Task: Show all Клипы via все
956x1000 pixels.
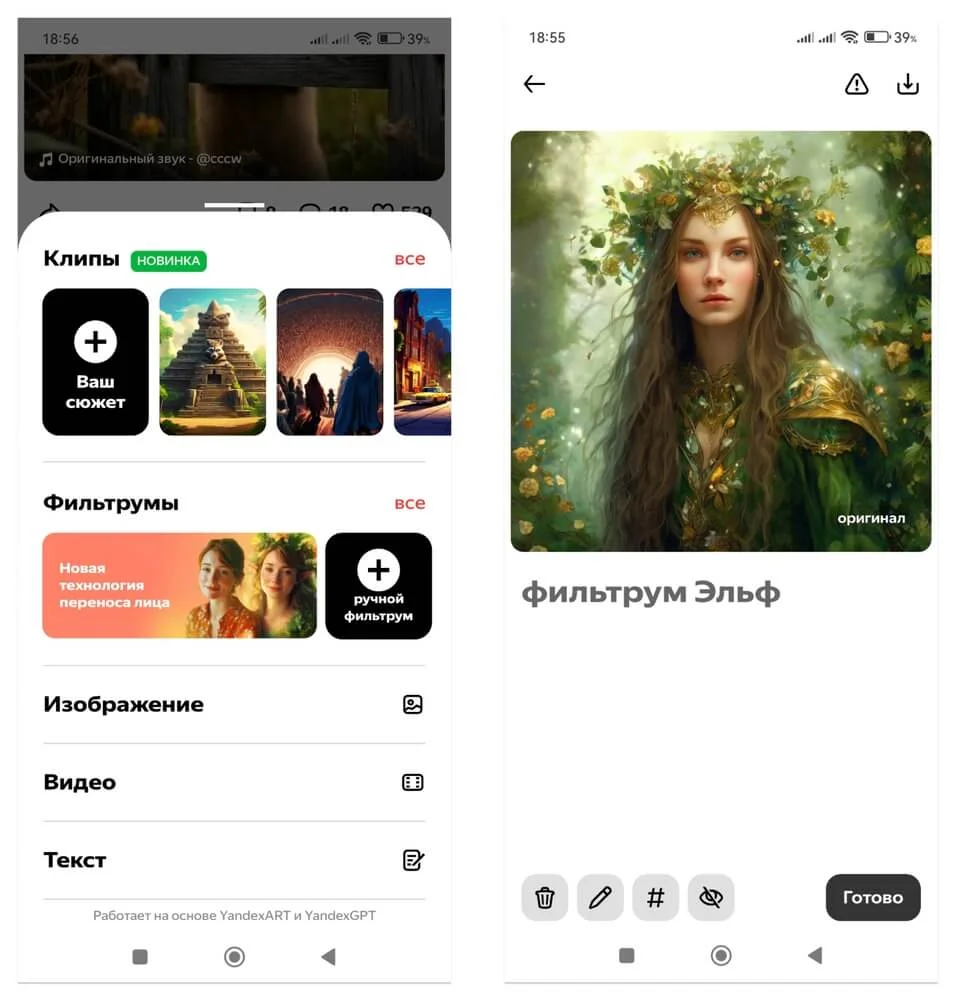Action: click(x=409, y=259)
